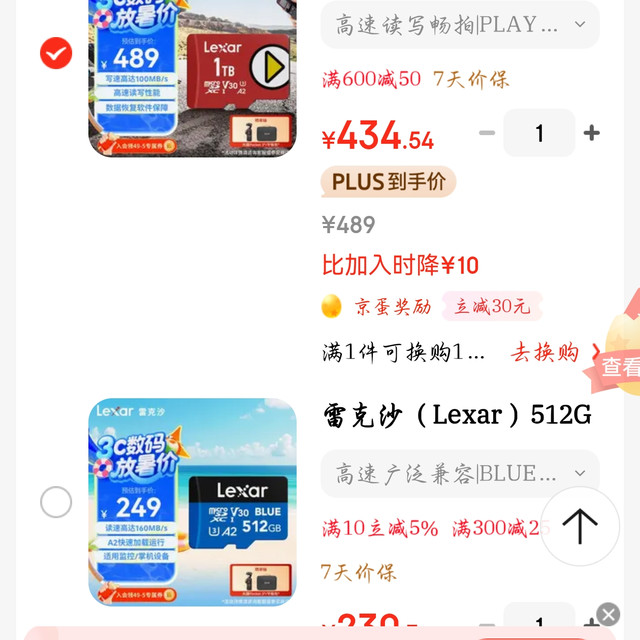Open the 雷克沙（Lexar）512G product title
Image resolution: width=640 pixels, height=640 pixels.
click(x=457, y=415)
